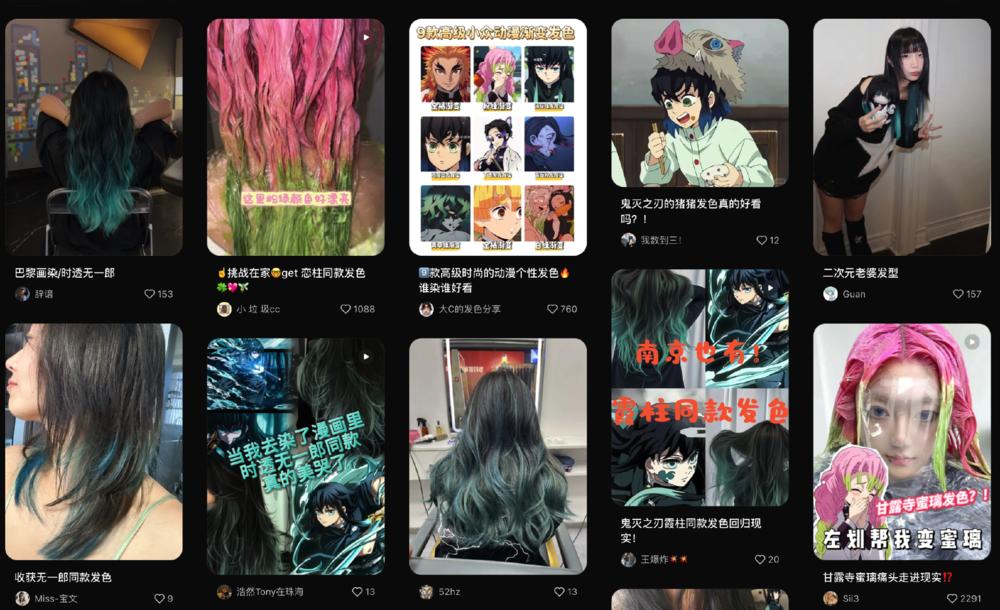
Task: Like the post by 王爆炸
Action: click(762, 560)
